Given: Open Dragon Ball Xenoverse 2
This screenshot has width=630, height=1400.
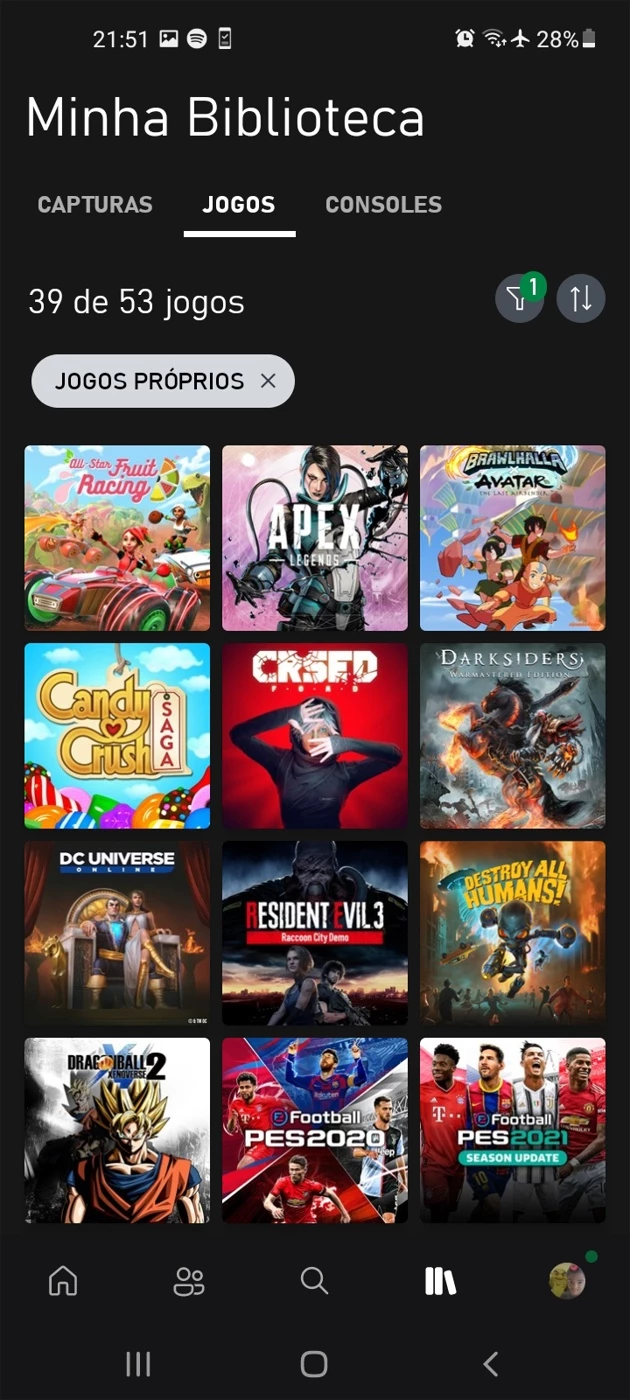Looking at the screenshot, I should coord(117,1130).
